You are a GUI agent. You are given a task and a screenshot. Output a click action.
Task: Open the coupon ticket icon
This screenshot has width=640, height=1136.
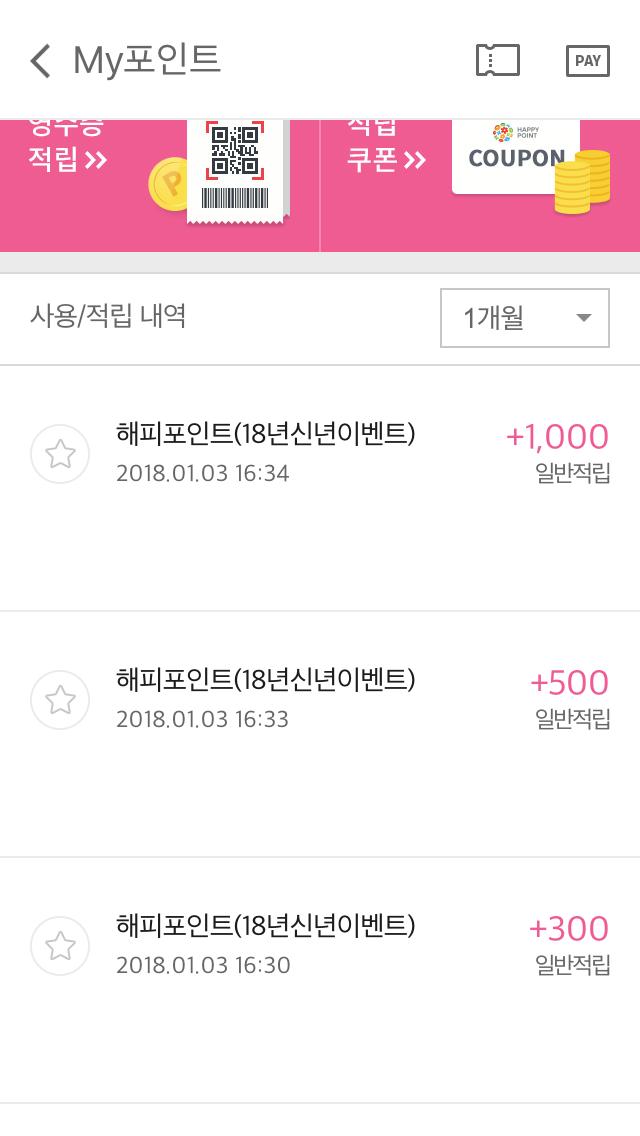click(497, 61)
